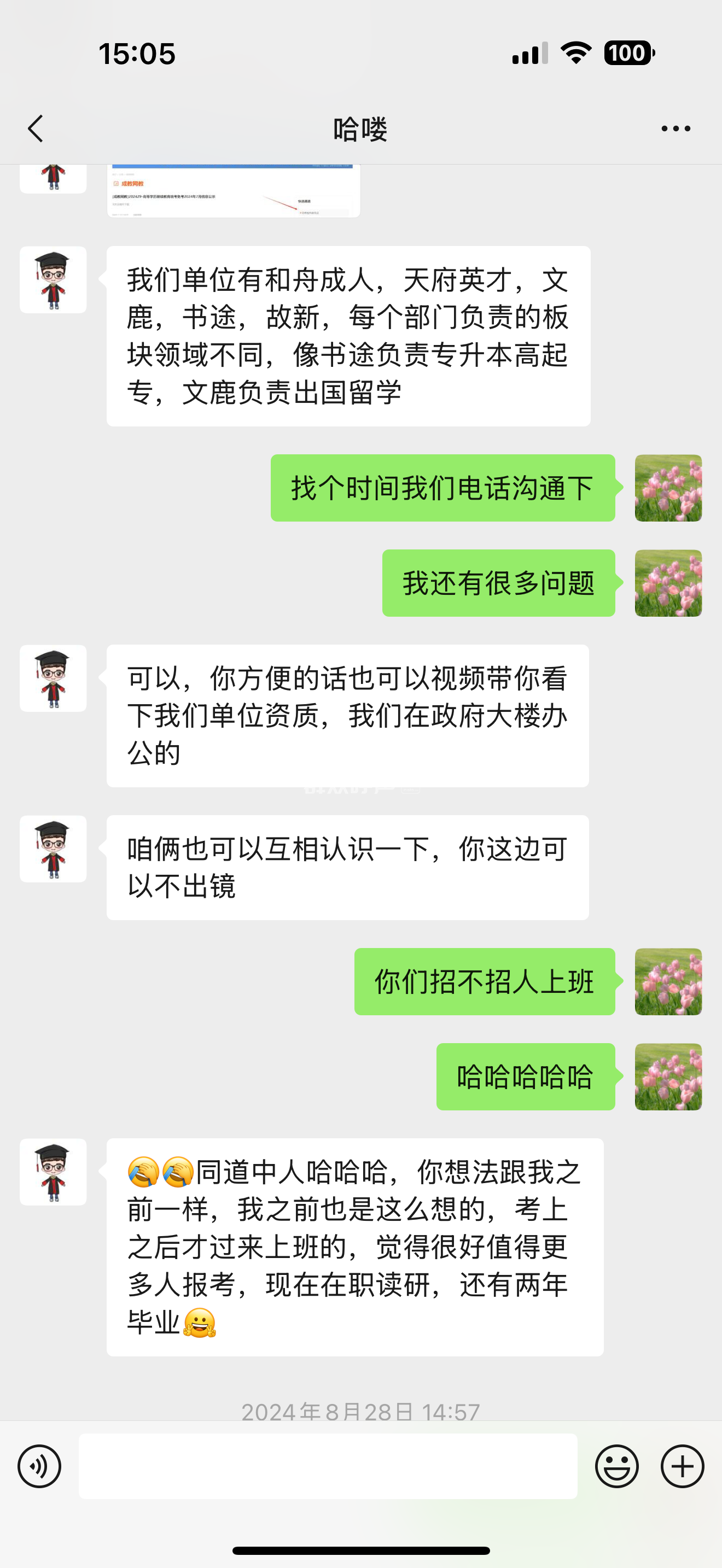Open the plus attachment menu
722x1568 pixels.
[683, 1466]
